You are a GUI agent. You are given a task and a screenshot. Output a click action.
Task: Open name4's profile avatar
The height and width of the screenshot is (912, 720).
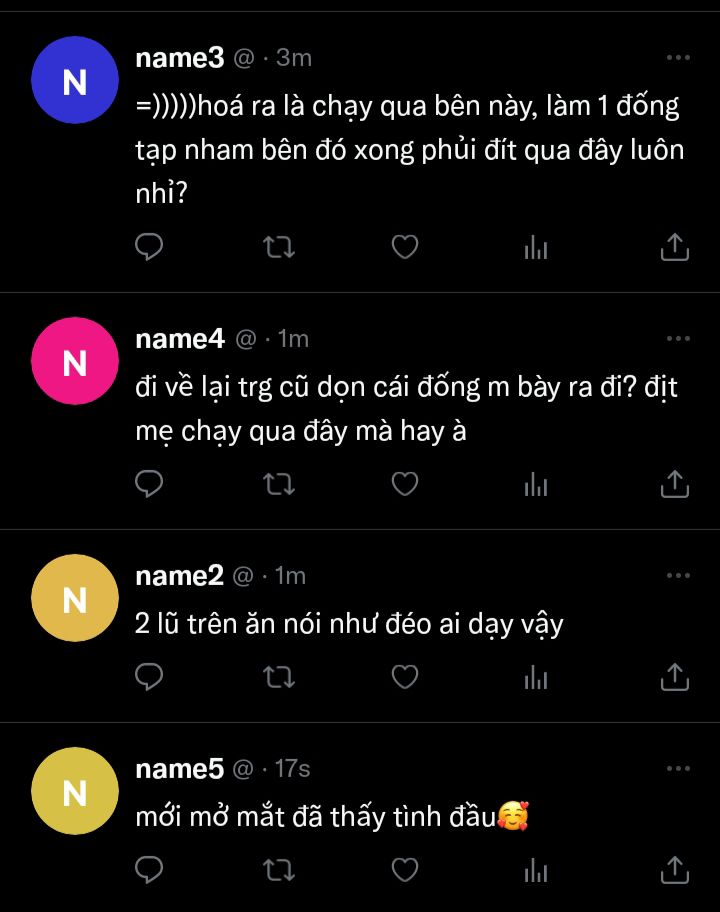point(75,362)
